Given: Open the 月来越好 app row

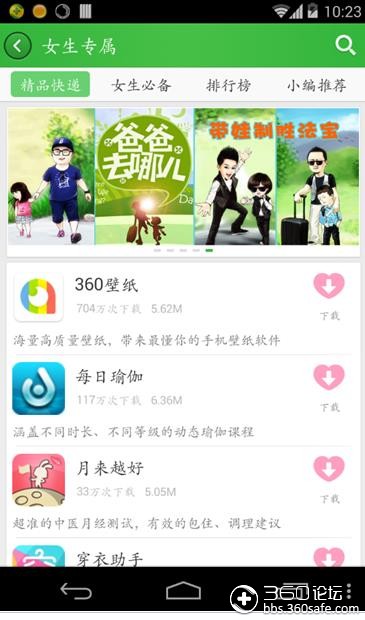Looking at the screenshot, I should (183, 492).
